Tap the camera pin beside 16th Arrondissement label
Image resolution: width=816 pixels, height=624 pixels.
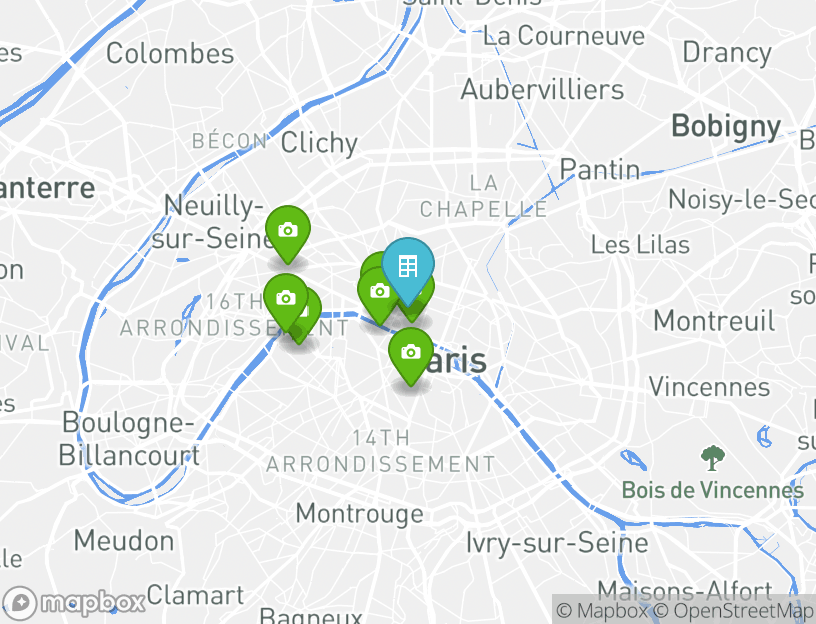point(285,297)
